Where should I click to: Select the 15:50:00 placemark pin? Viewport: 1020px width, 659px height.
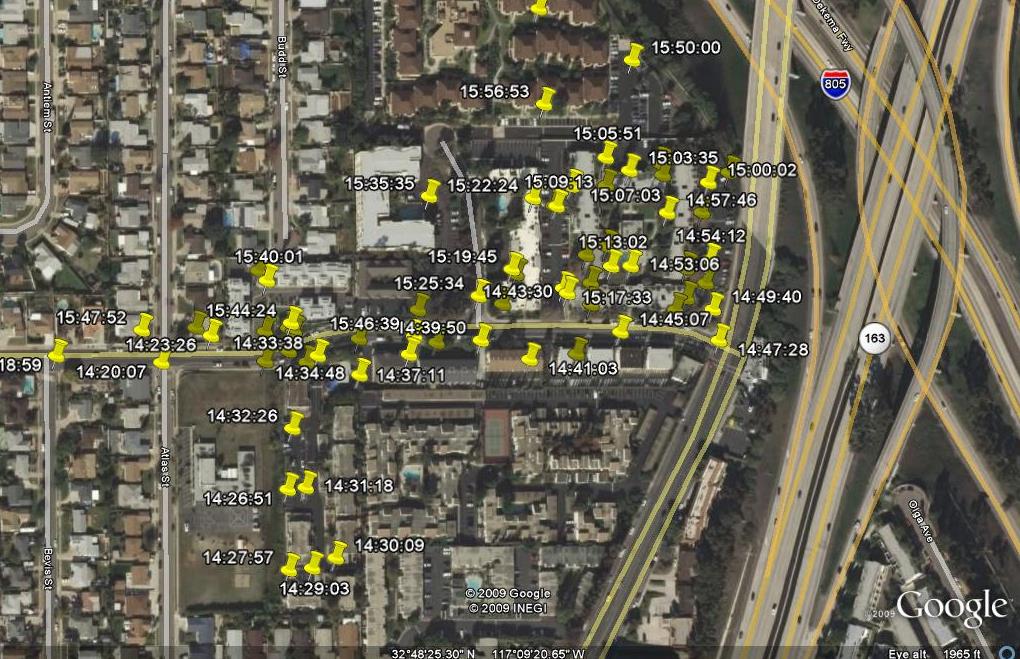pyautogui.click(x=634, y=55)
